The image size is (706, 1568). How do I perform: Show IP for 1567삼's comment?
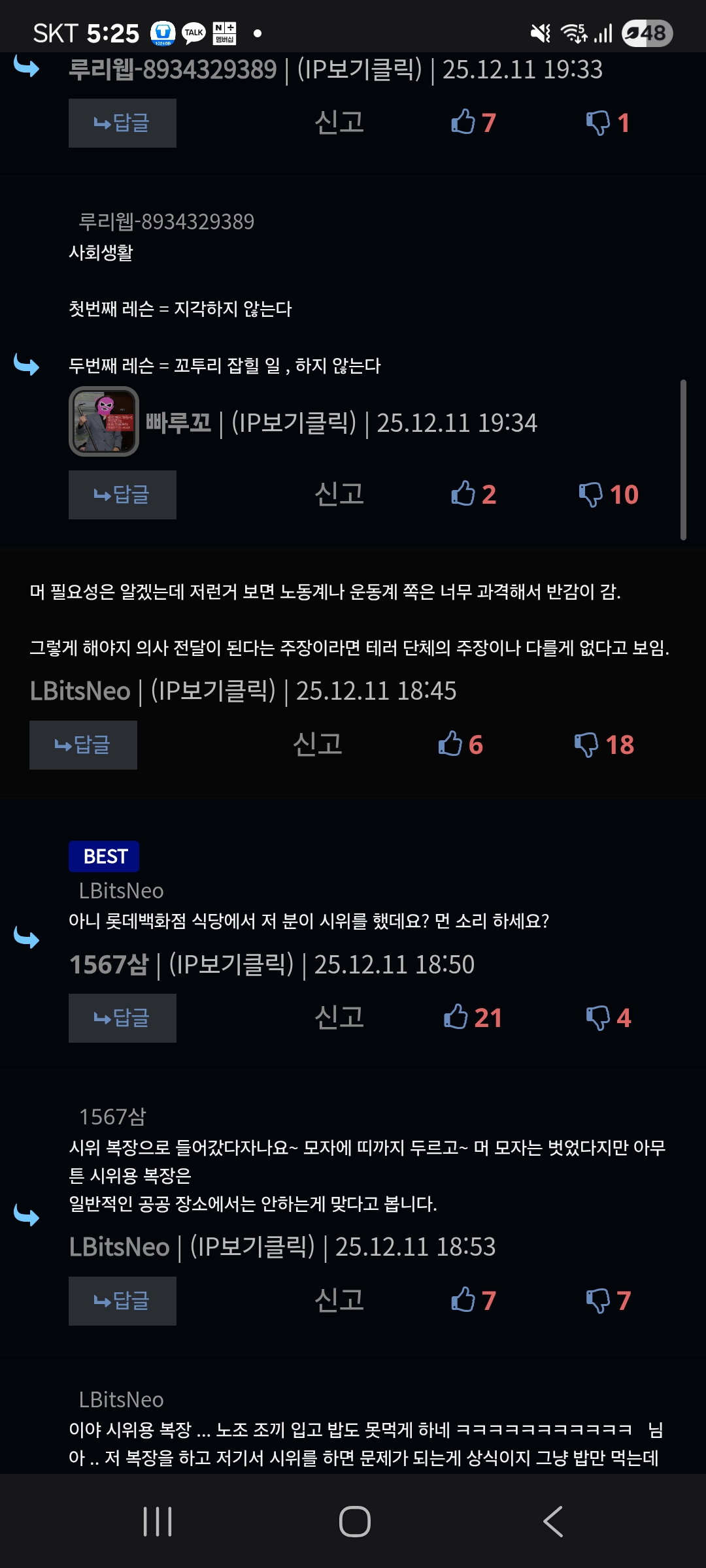[x=231, y=964]
